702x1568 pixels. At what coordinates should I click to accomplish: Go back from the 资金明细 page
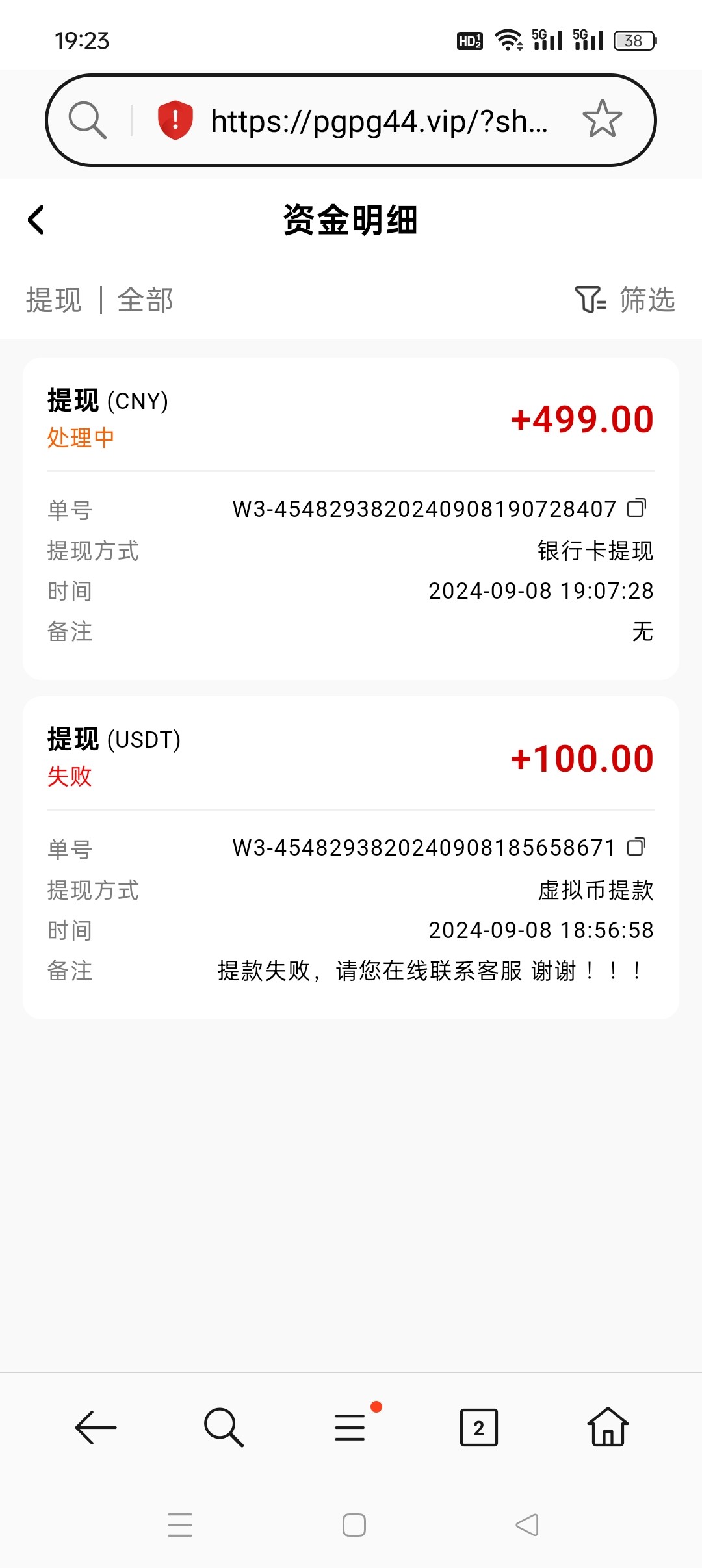[36, 220]
